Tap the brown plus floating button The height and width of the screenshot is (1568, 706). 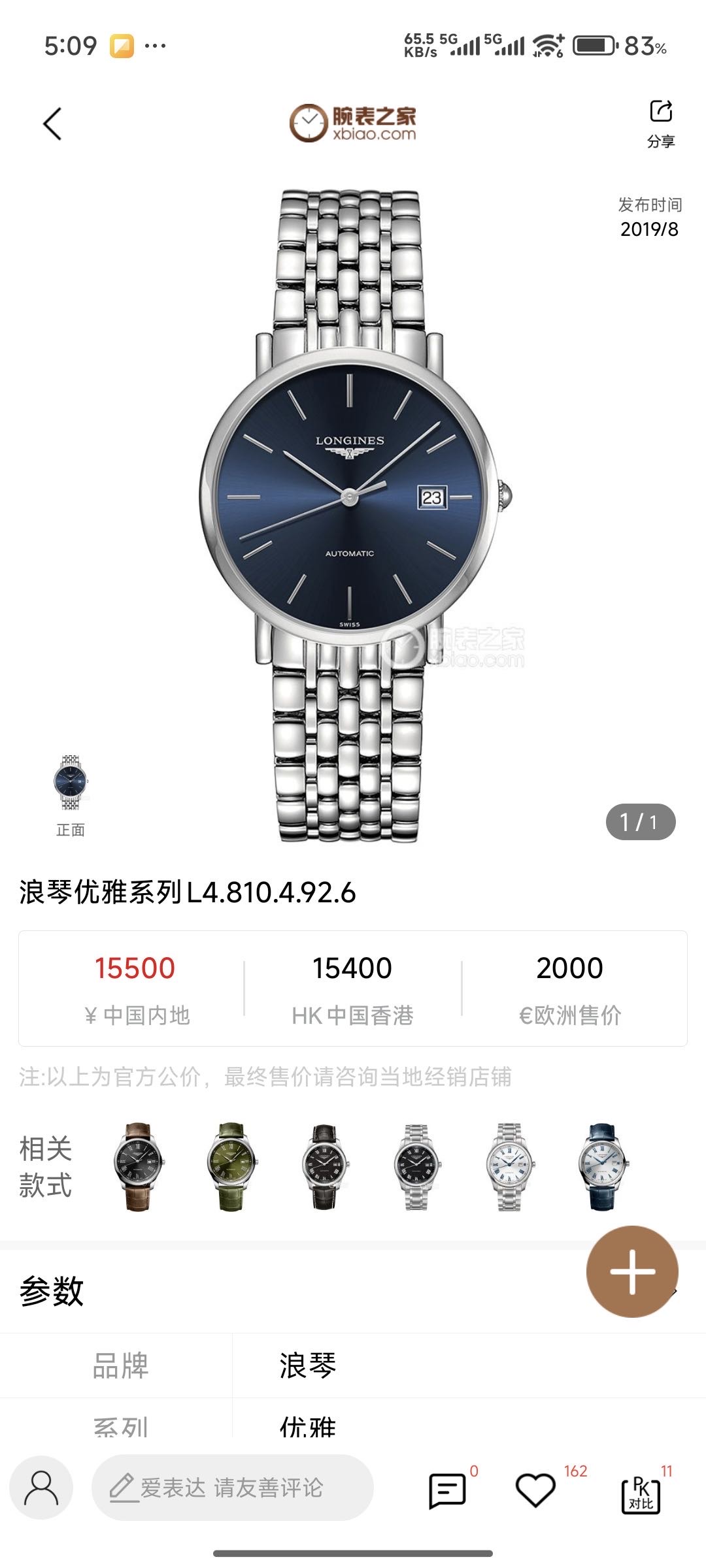coord(632,1271)
